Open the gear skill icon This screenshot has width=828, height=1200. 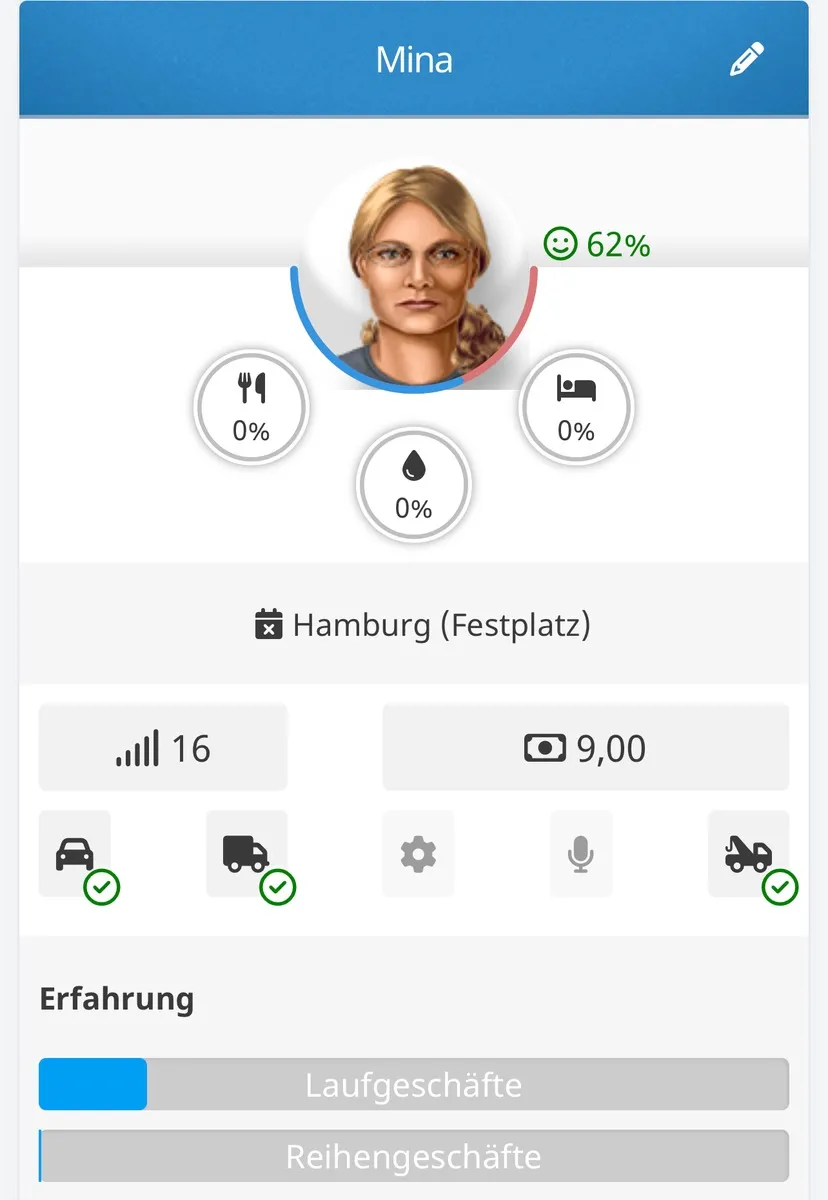click(x=418, y=855)
